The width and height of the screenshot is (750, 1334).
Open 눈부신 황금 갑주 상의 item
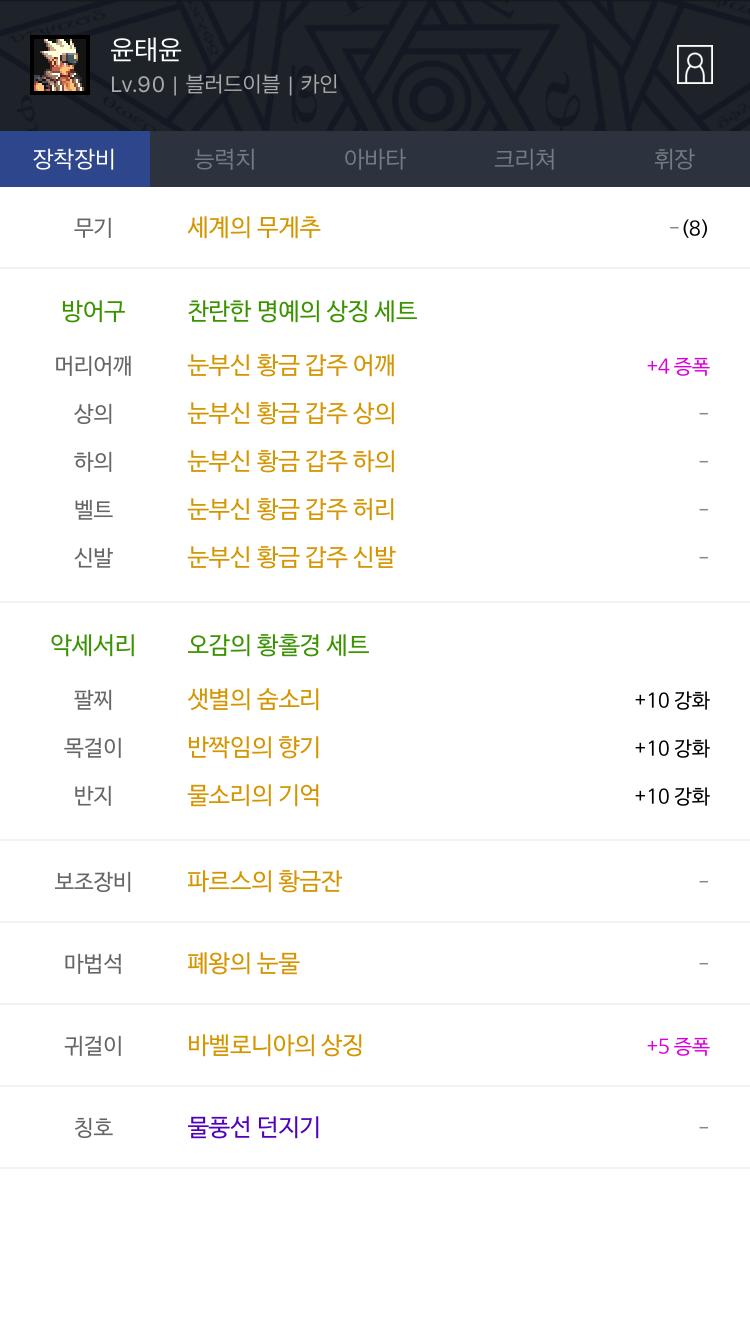291,413
